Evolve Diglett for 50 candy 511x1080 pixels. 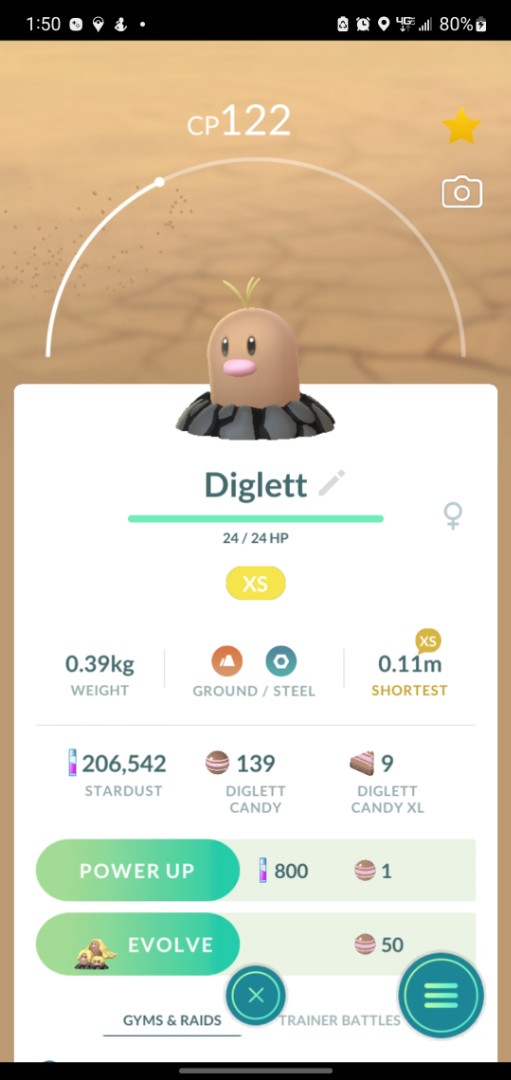tap(138, 944)
